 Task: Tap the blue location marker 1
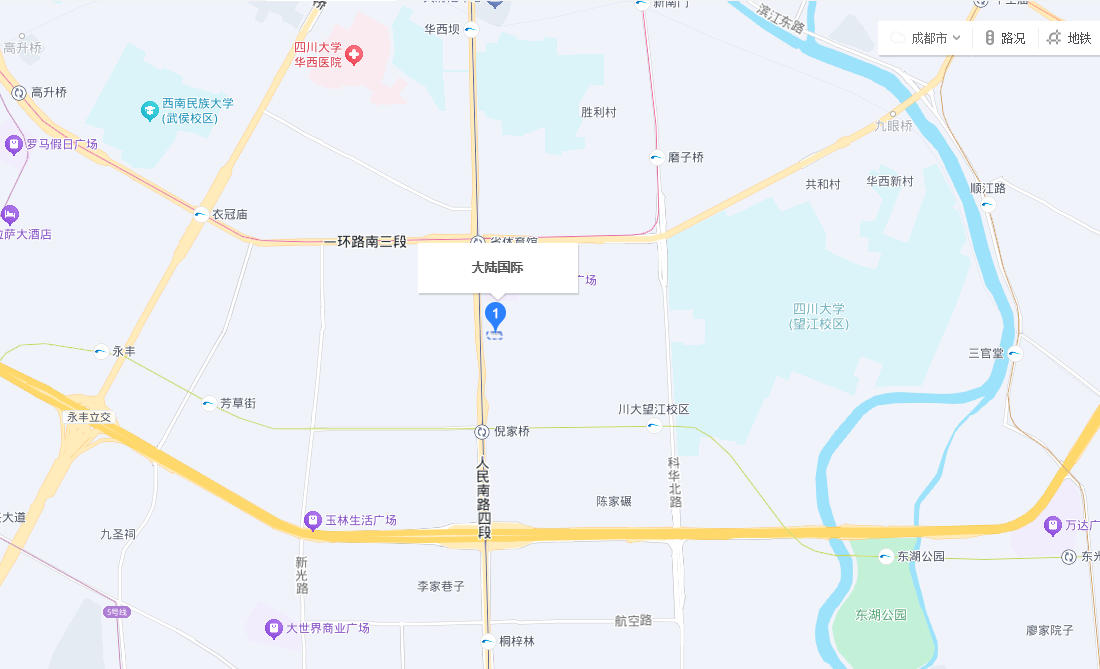[495, 315]
